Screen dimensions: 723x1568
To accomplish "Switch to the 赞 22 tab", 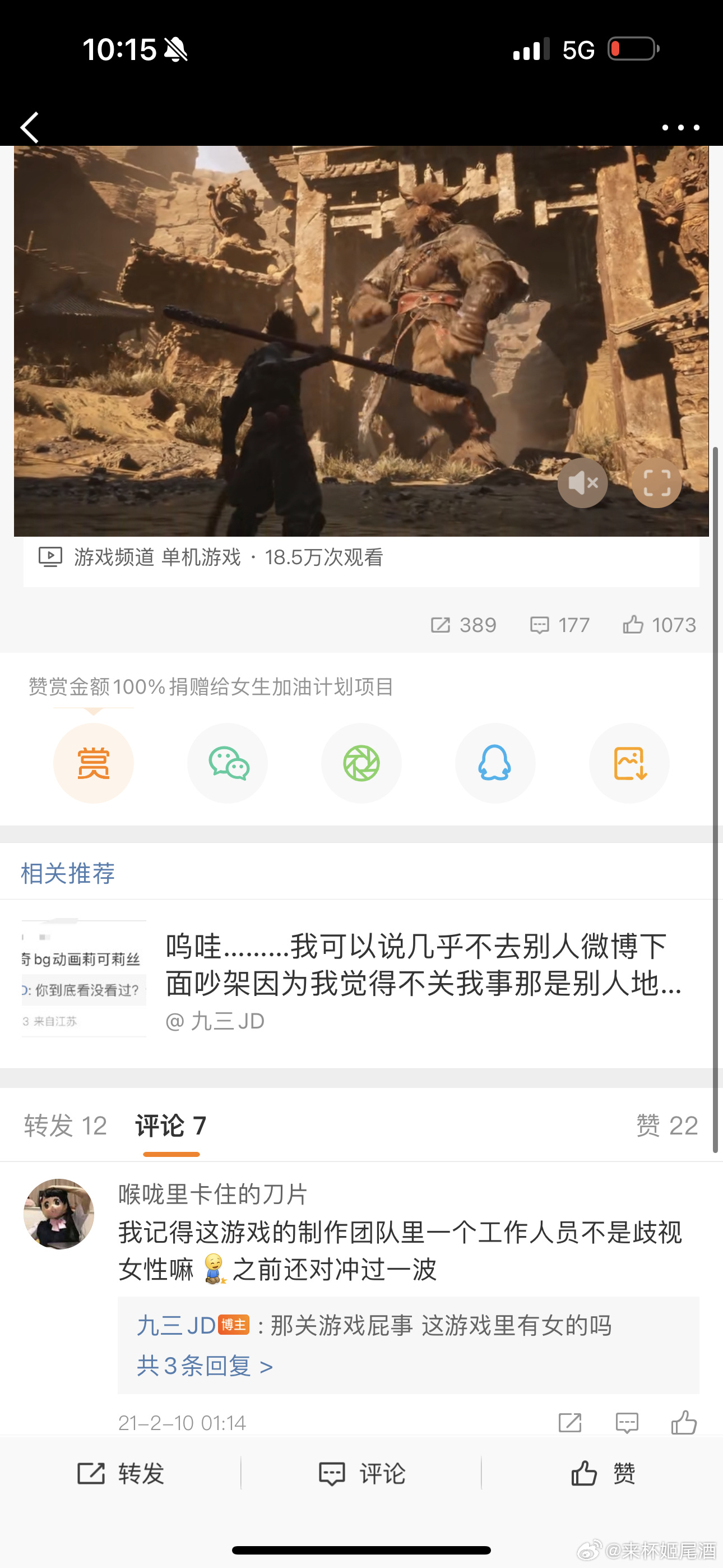I will [666, 1126].
